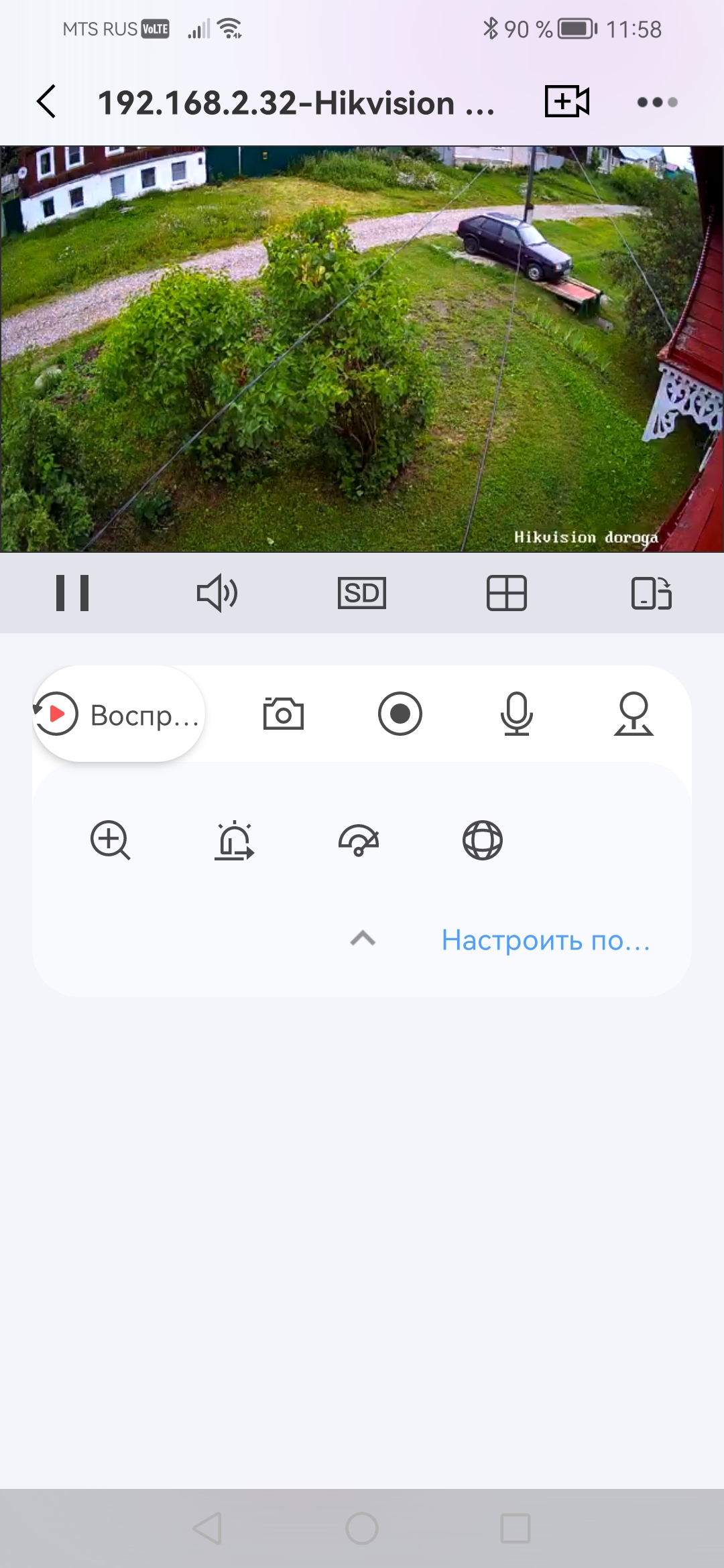
Task: Open playback of recorded video
Action: coord(119,714)
